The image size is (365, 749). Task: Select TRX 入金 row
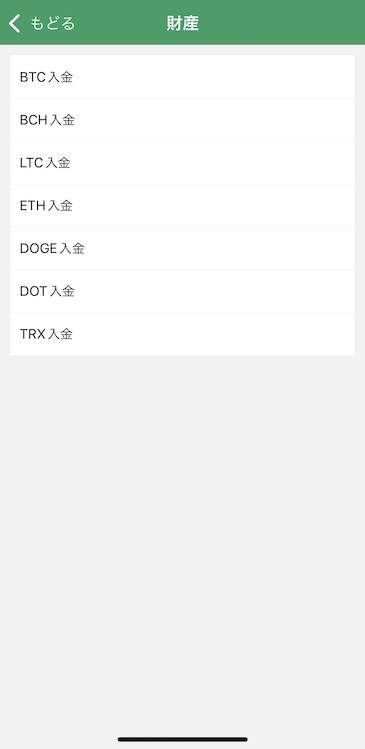[182, 334]
